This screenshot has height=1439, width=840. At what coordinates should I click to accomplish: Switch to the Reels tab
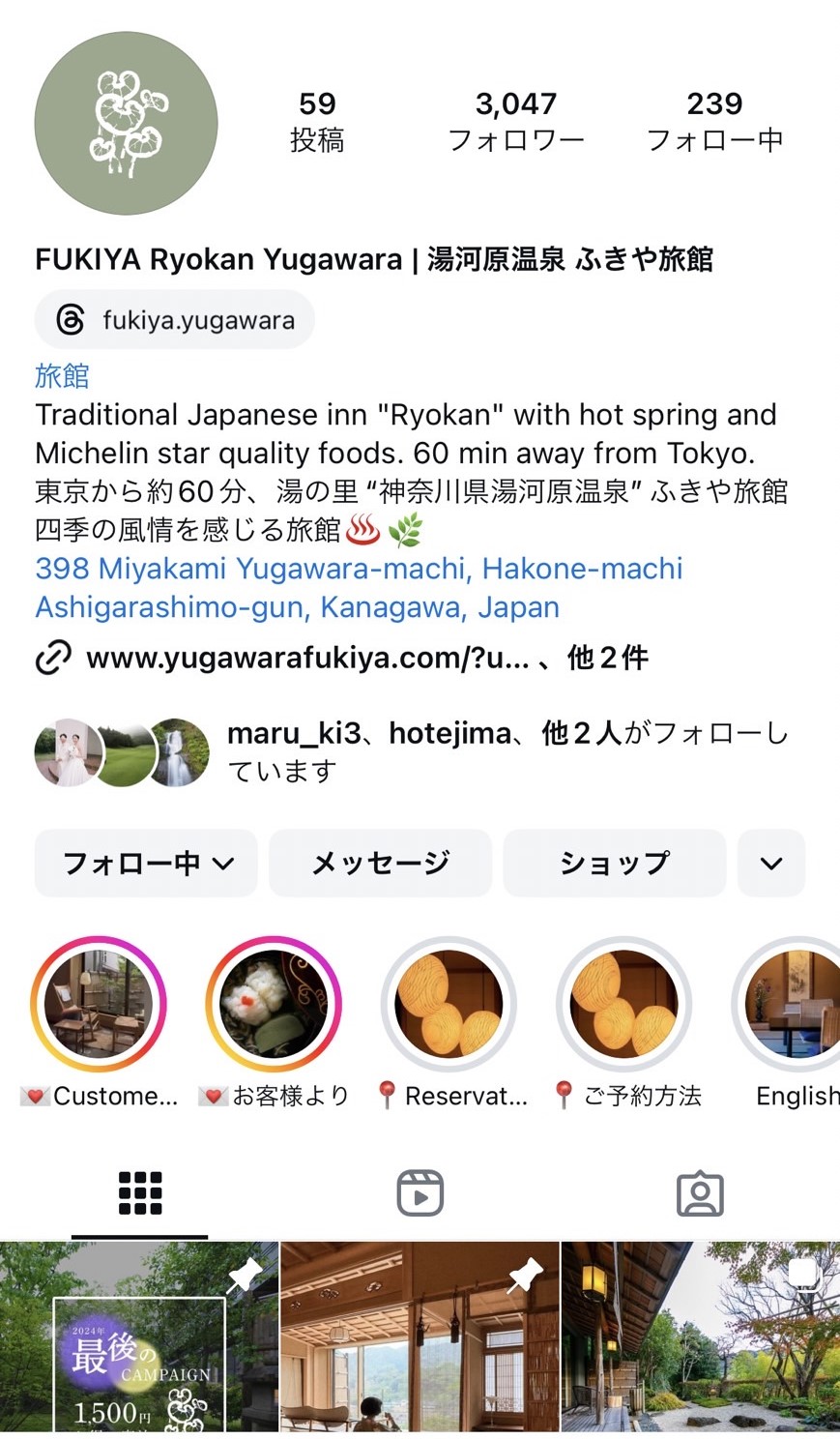click(x=420, y=1192)
